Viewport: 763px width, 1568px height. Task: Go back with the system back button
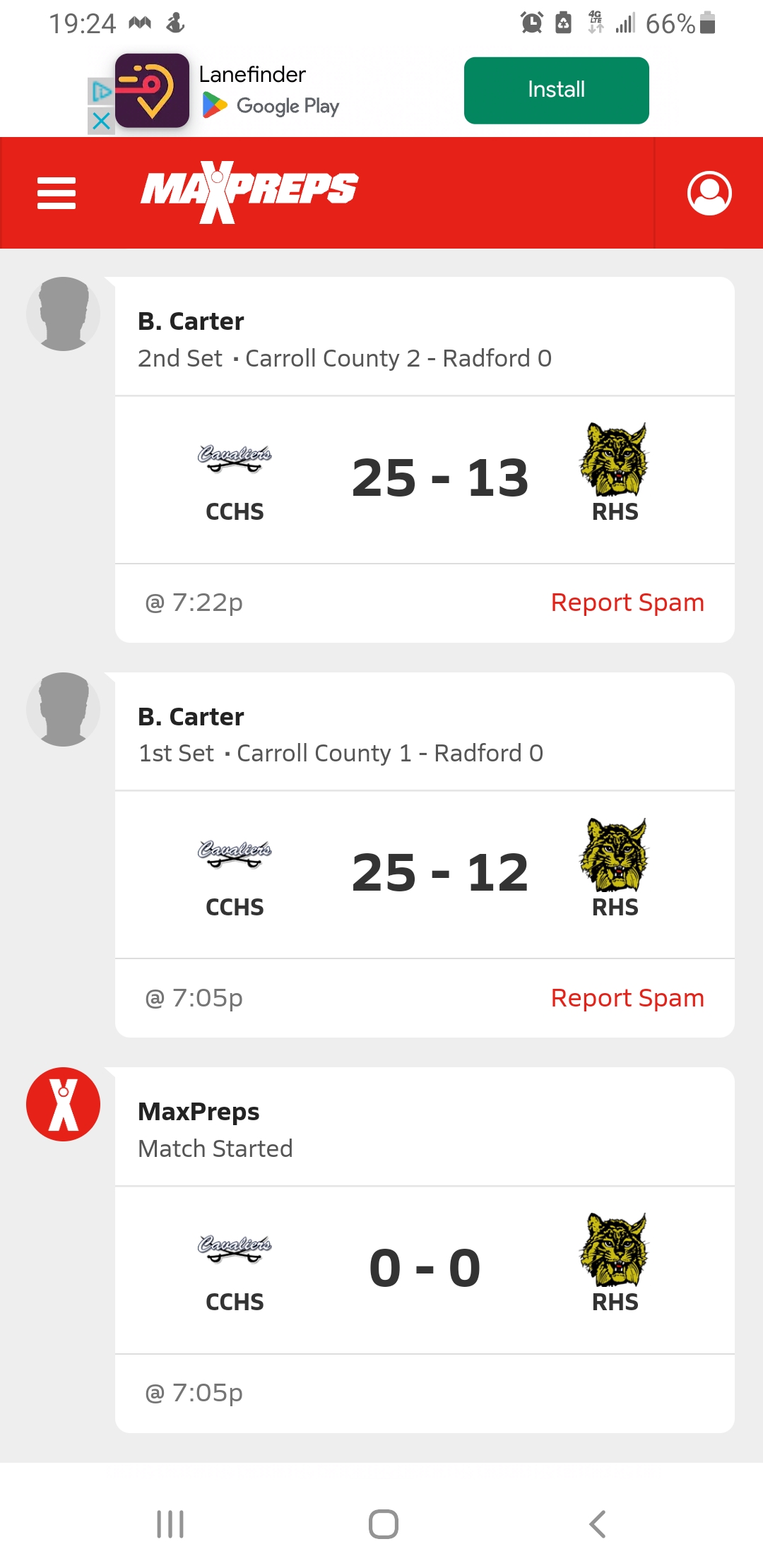click(598, 1524)
